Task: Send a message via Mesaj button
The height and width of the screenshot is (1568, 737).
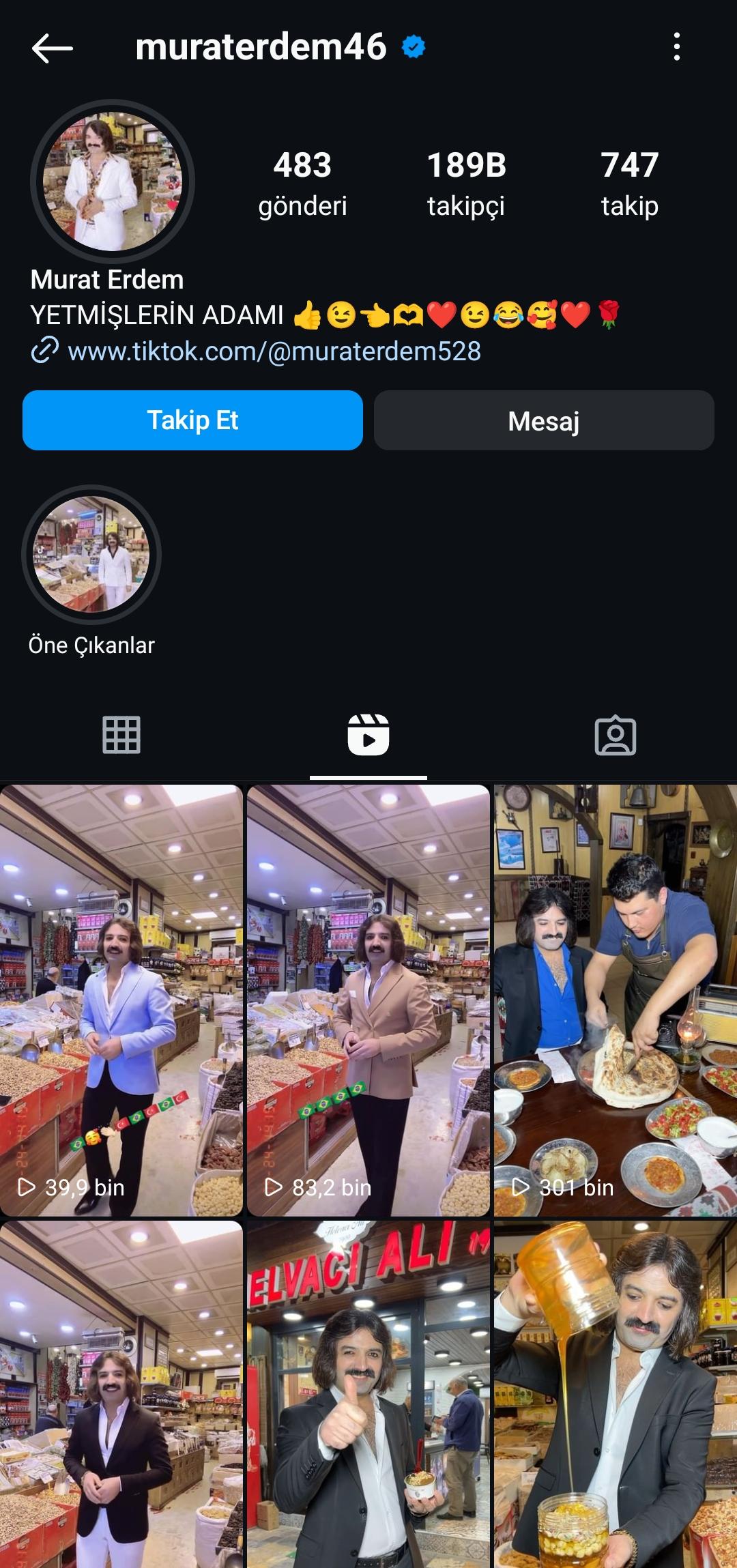Action: click(544, 420)
